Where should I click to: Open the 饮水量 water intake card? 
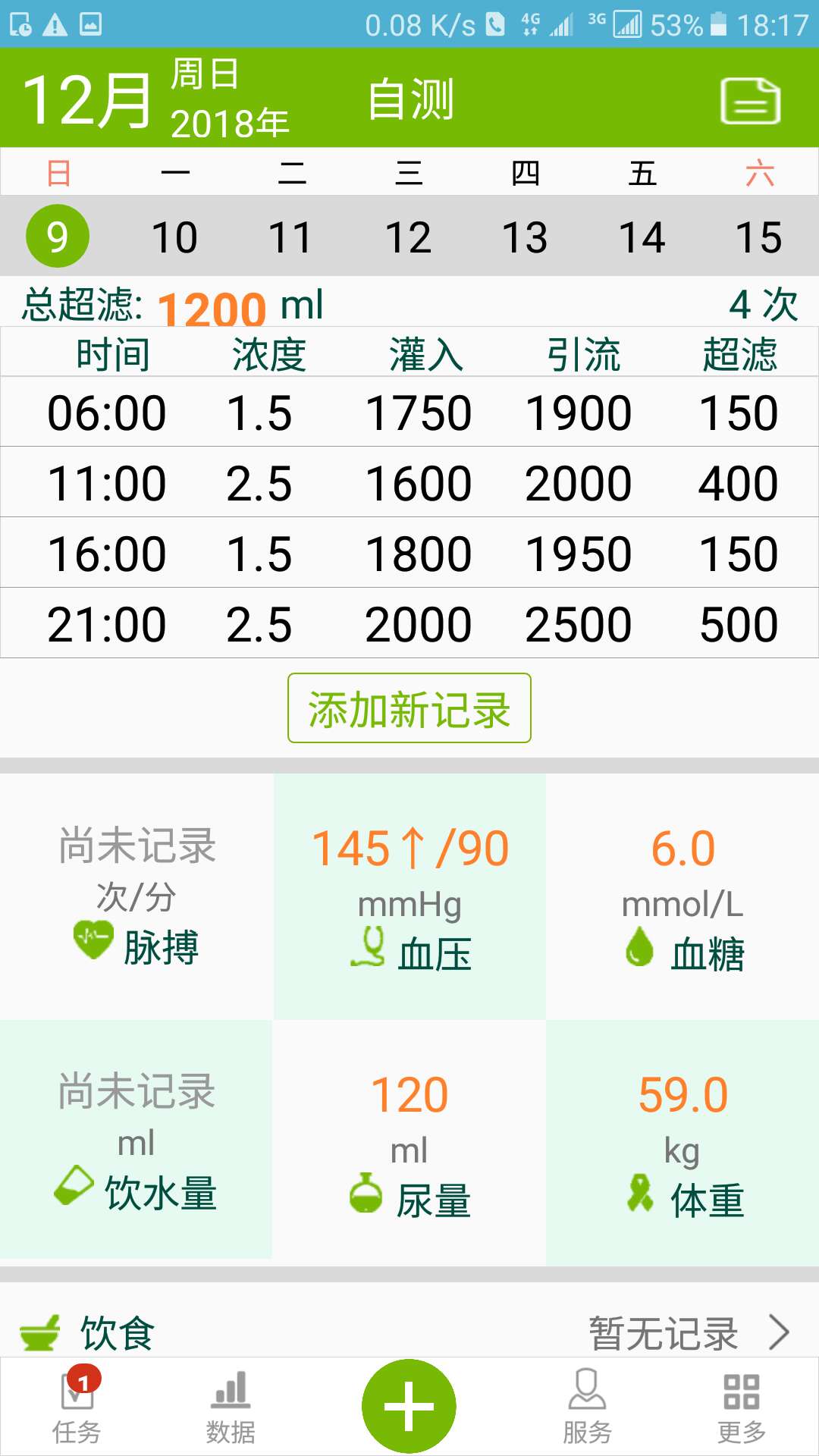[136, 1141]
